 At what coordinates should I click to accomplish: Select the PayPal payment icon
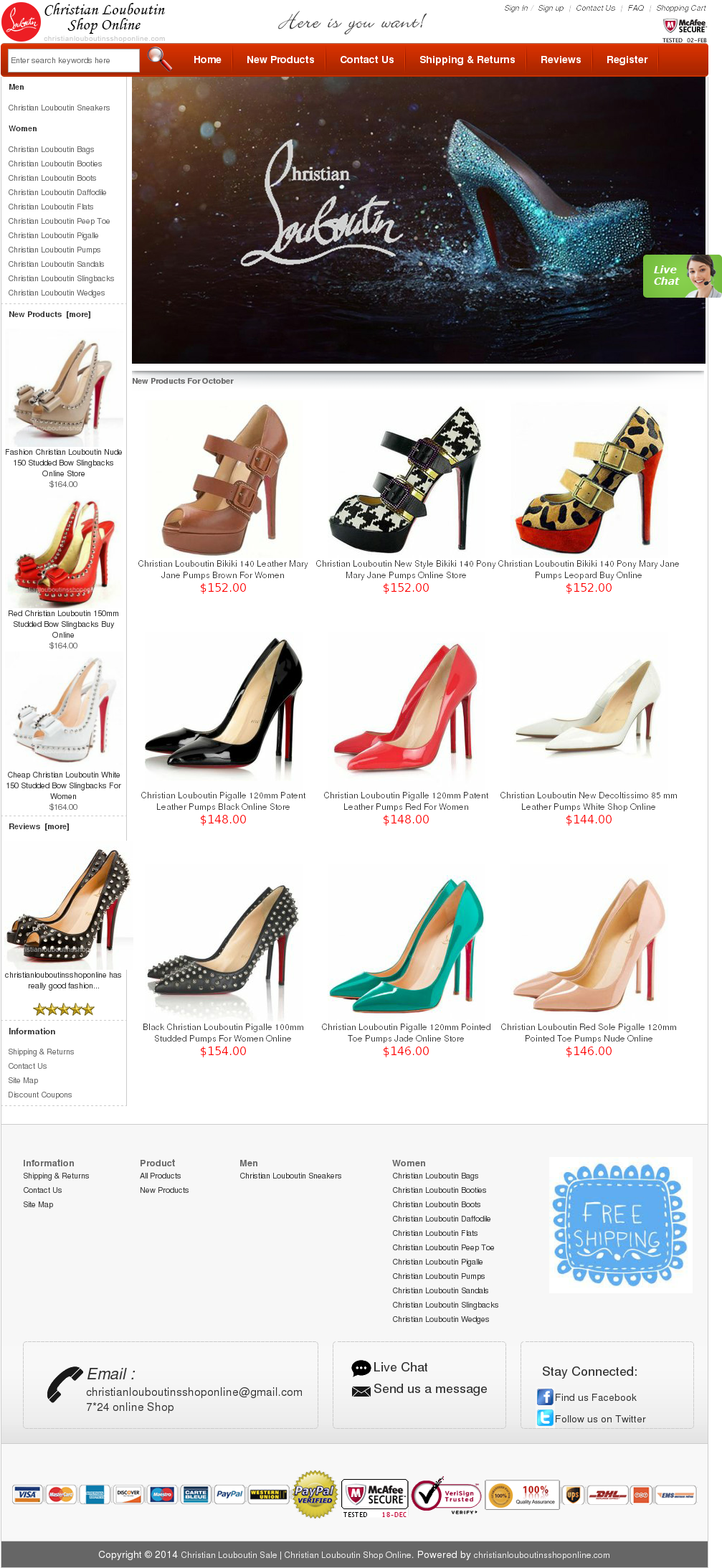pyautogui.click(x=229, y=1494)
